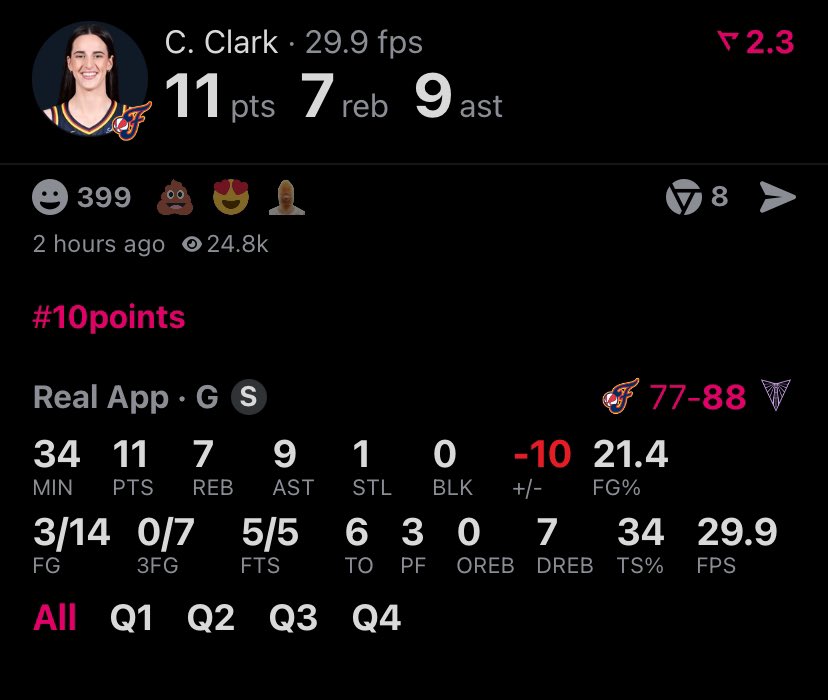Open the 2.3 rating badge
This screenshot has height=700, width=828.
[x=756, y=42]
